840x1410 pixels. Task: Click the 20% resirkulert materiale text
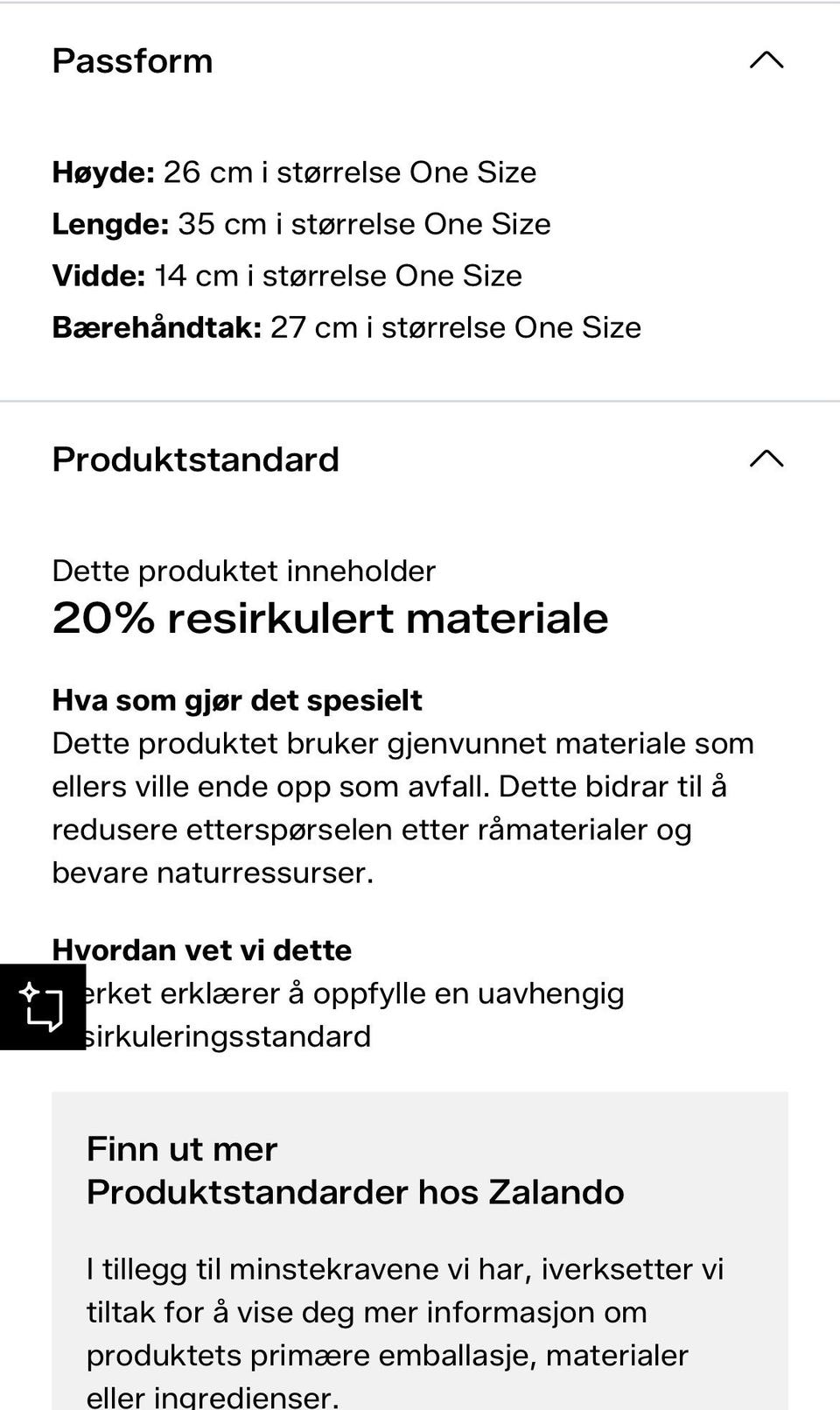pyautogui.click(x=331, y=619)
